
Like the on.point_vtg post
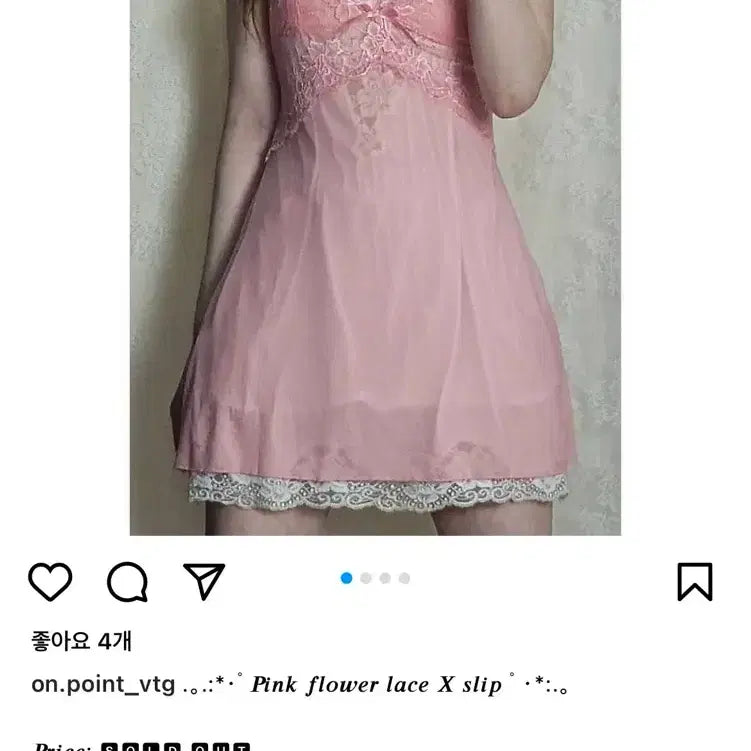tap(50, 581)
